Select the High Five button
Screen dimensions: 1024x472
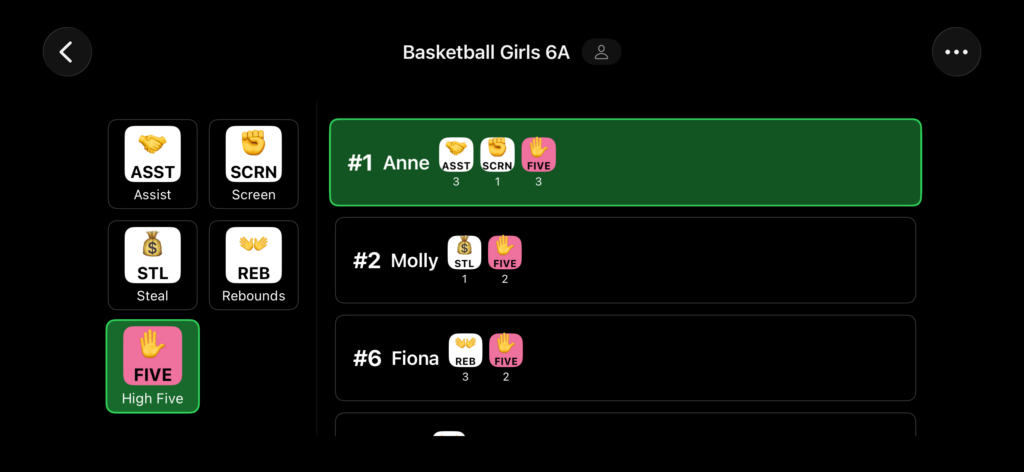click(153, 366)
